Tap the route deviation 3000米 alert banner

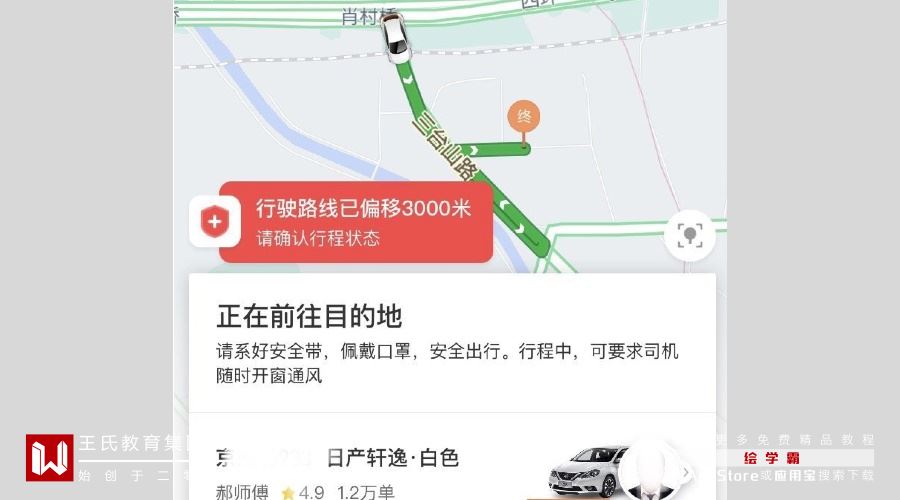(x=362, y=222)
